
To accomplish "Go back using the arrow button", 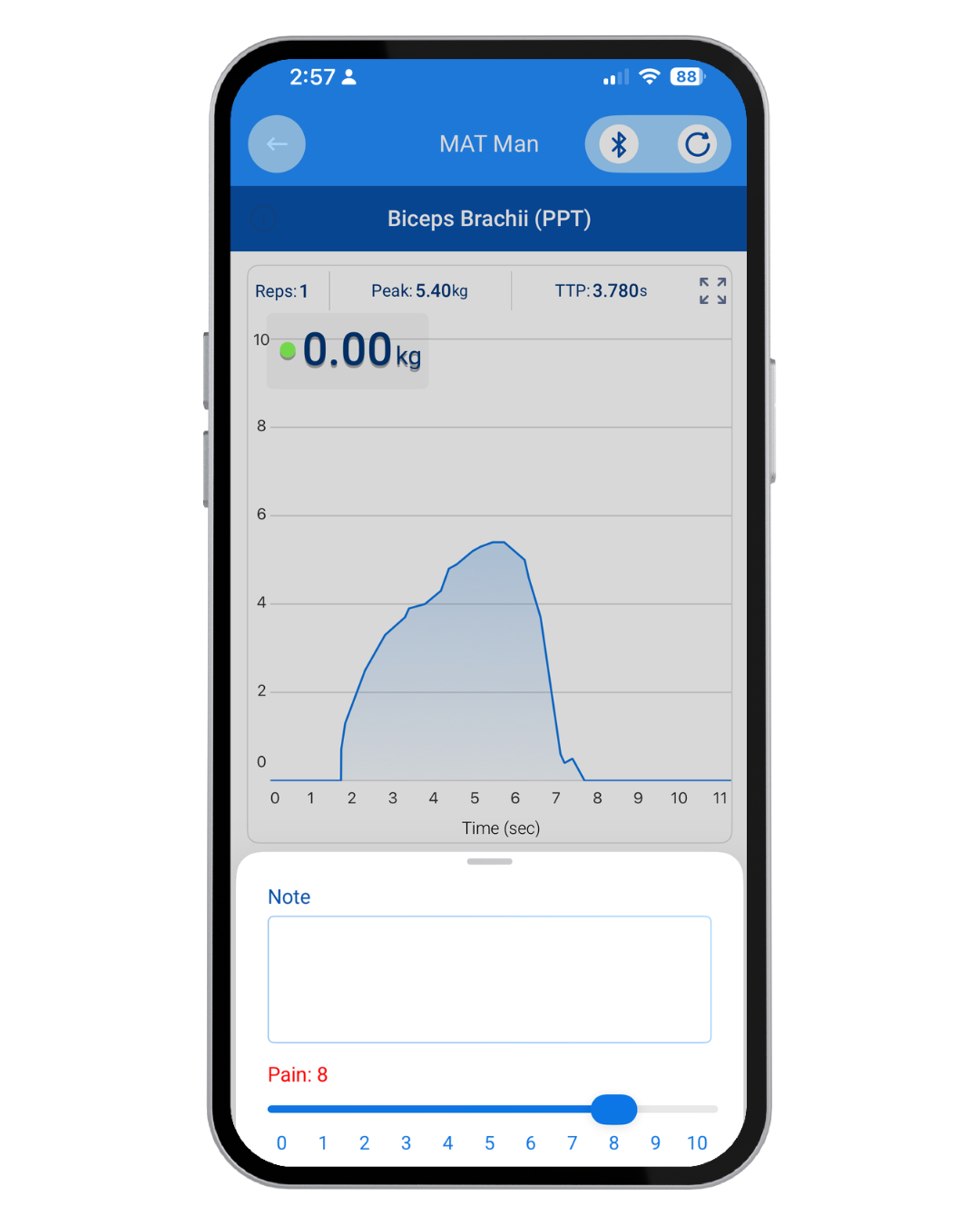I will (277, 144).
